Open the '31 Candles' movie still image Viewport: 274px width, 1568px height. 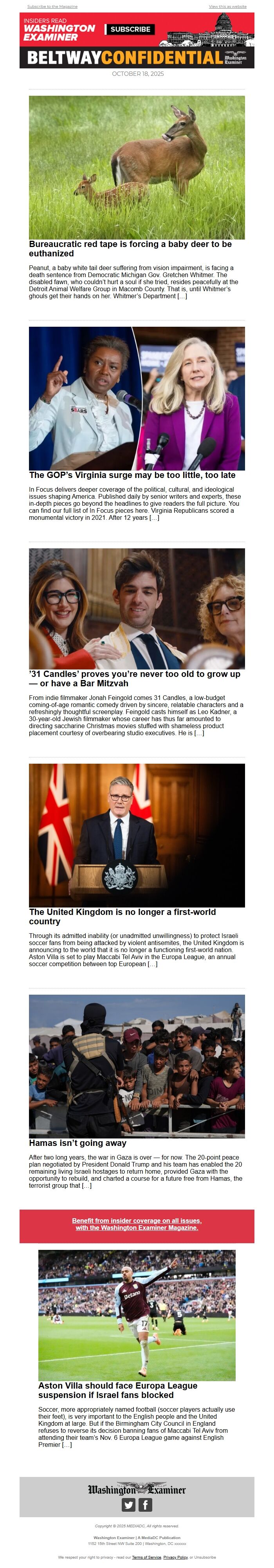click(137, 608)
